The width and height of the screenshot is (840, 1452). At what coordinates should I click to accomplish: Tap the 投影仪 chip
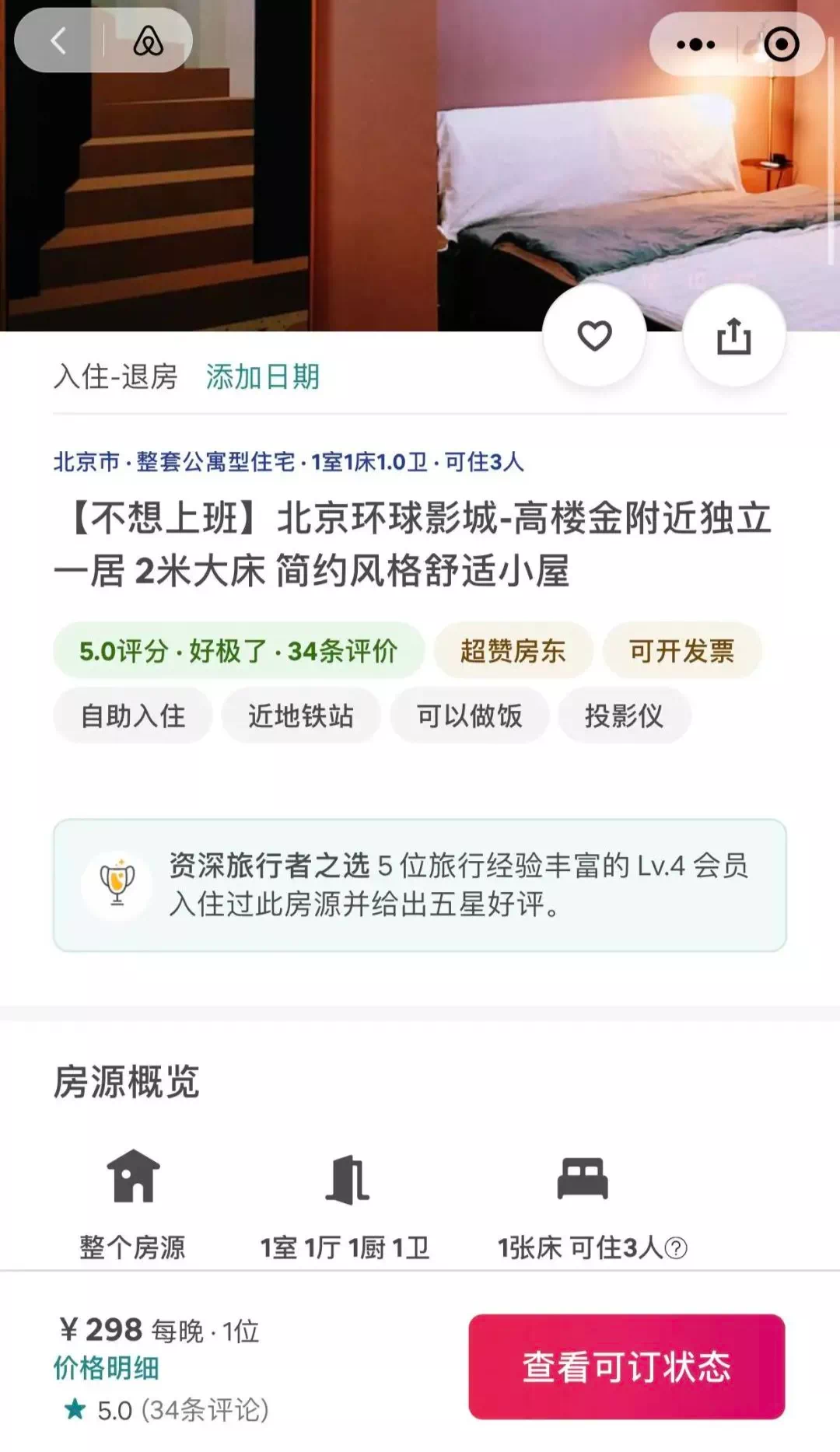624,716
